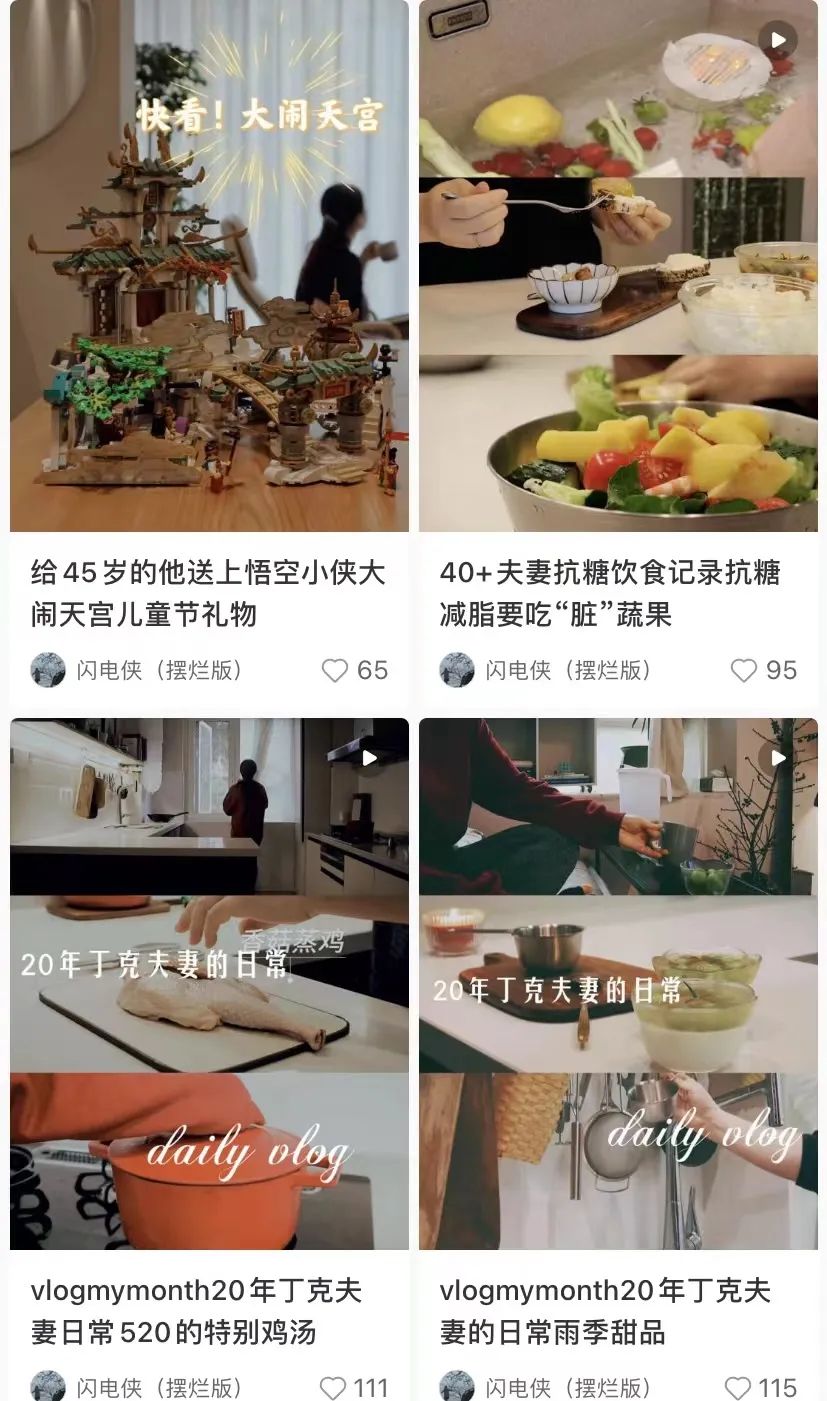The image size is (827, 1401).
Task: Like the 雨季甜品 post with 115 likes
Action: click(738, 1388)
